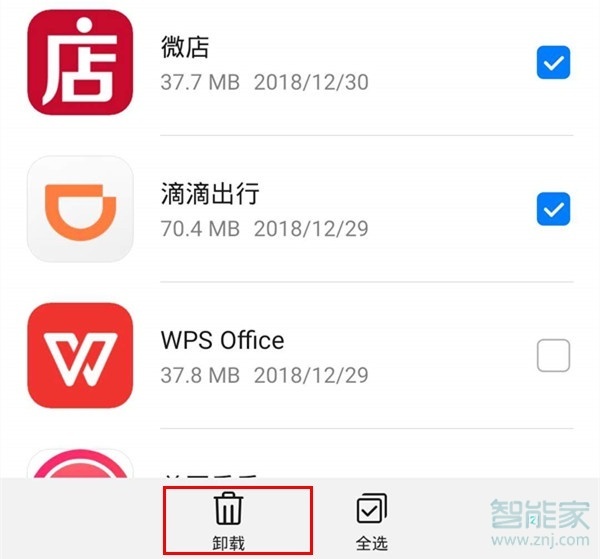Viewport: 600px width, 559px height.
Task: Uncheck the 微店 checkbox
Action: 553,65
